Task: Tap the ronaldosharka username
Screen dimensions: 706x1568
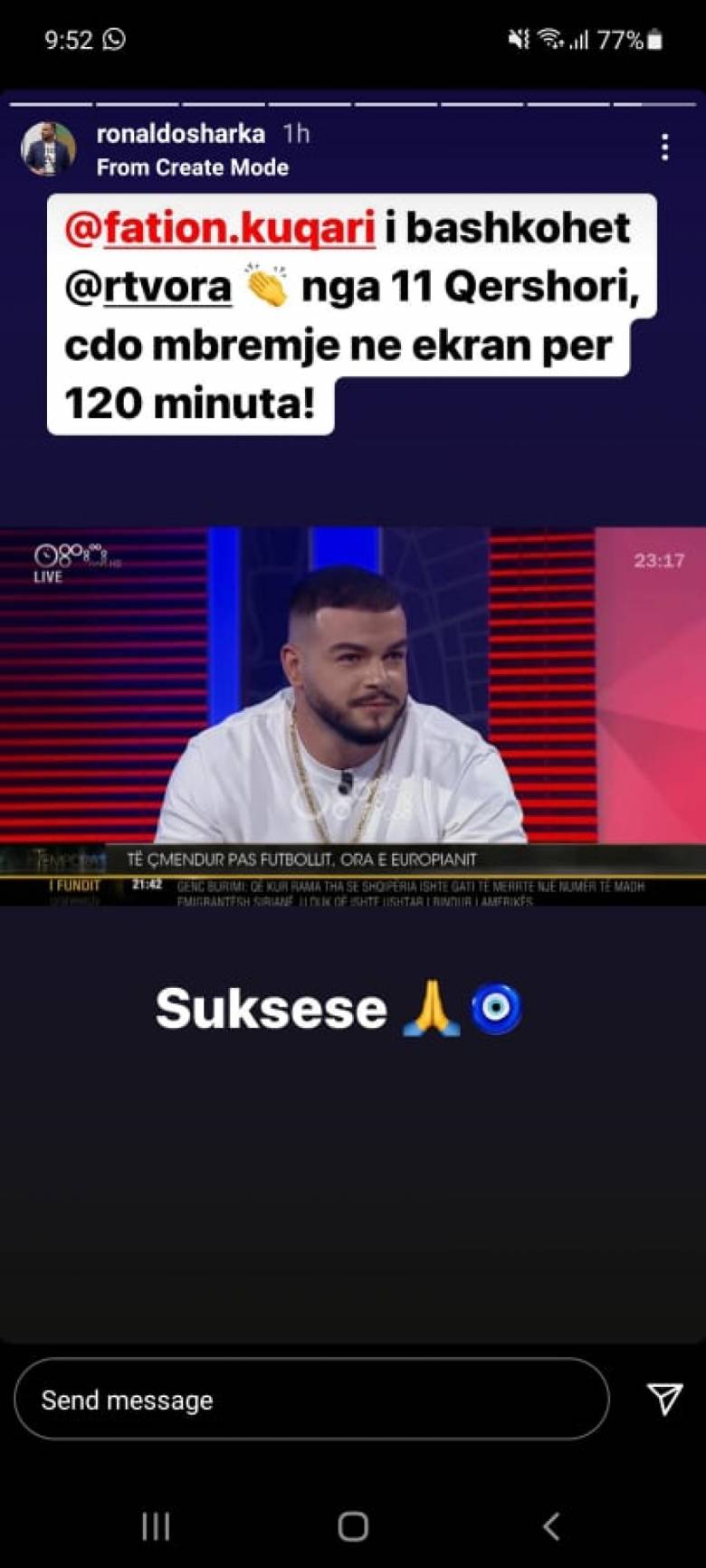Action: [180, 134]
